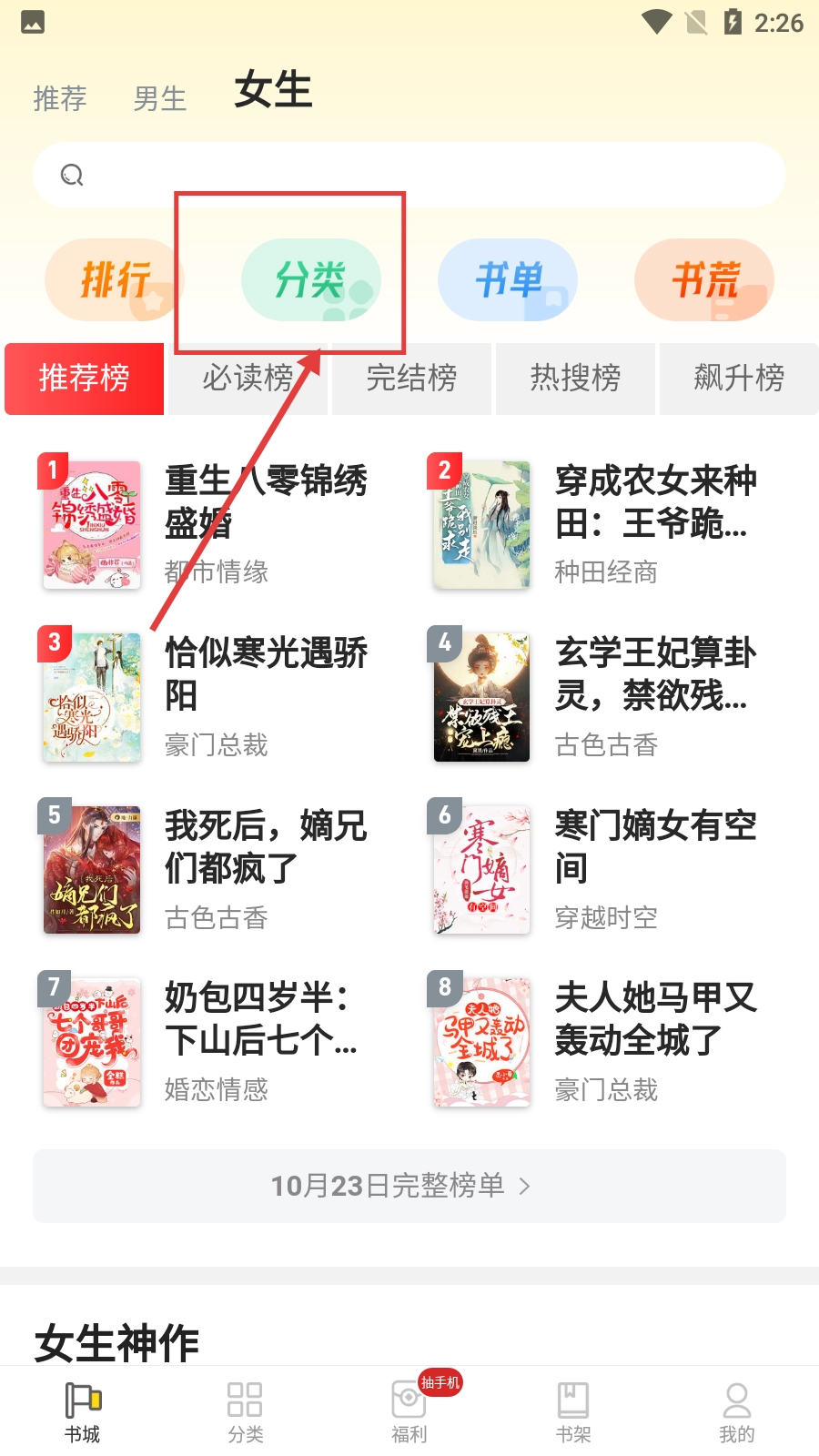The height and width of the screenshot is (1456, 819).
Task: Open the book 寒门嫡女有空间
Action: click(653, 846)
